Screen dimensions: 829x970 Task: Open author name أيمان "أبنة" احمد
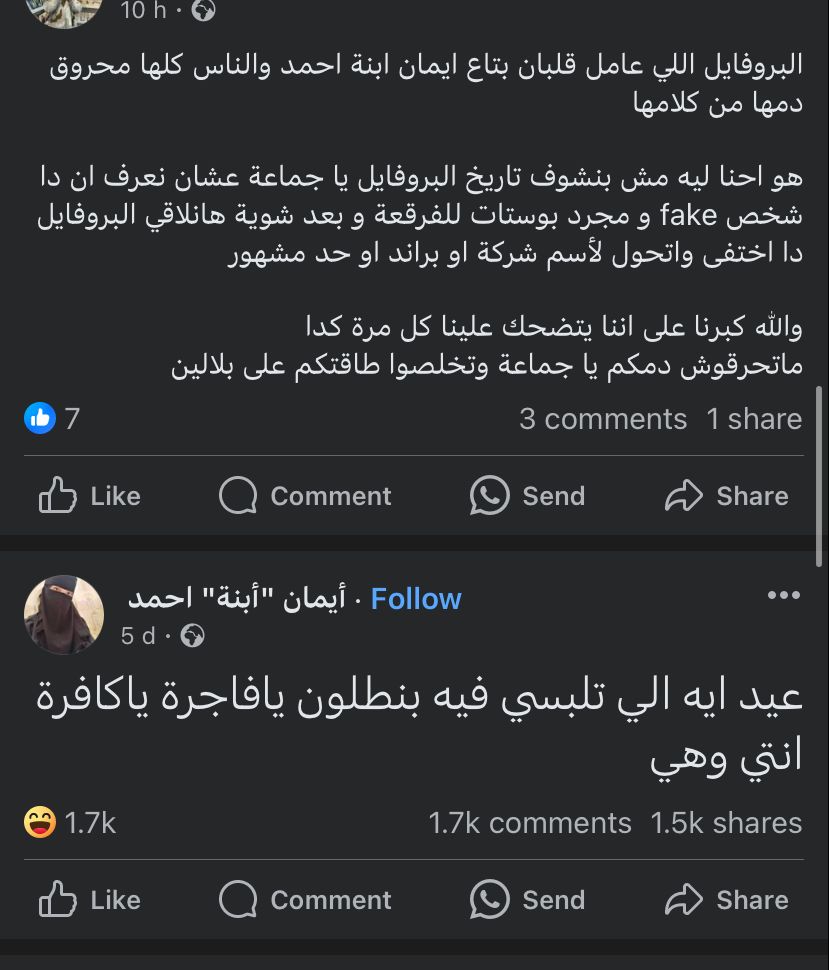tap(237, 599)
